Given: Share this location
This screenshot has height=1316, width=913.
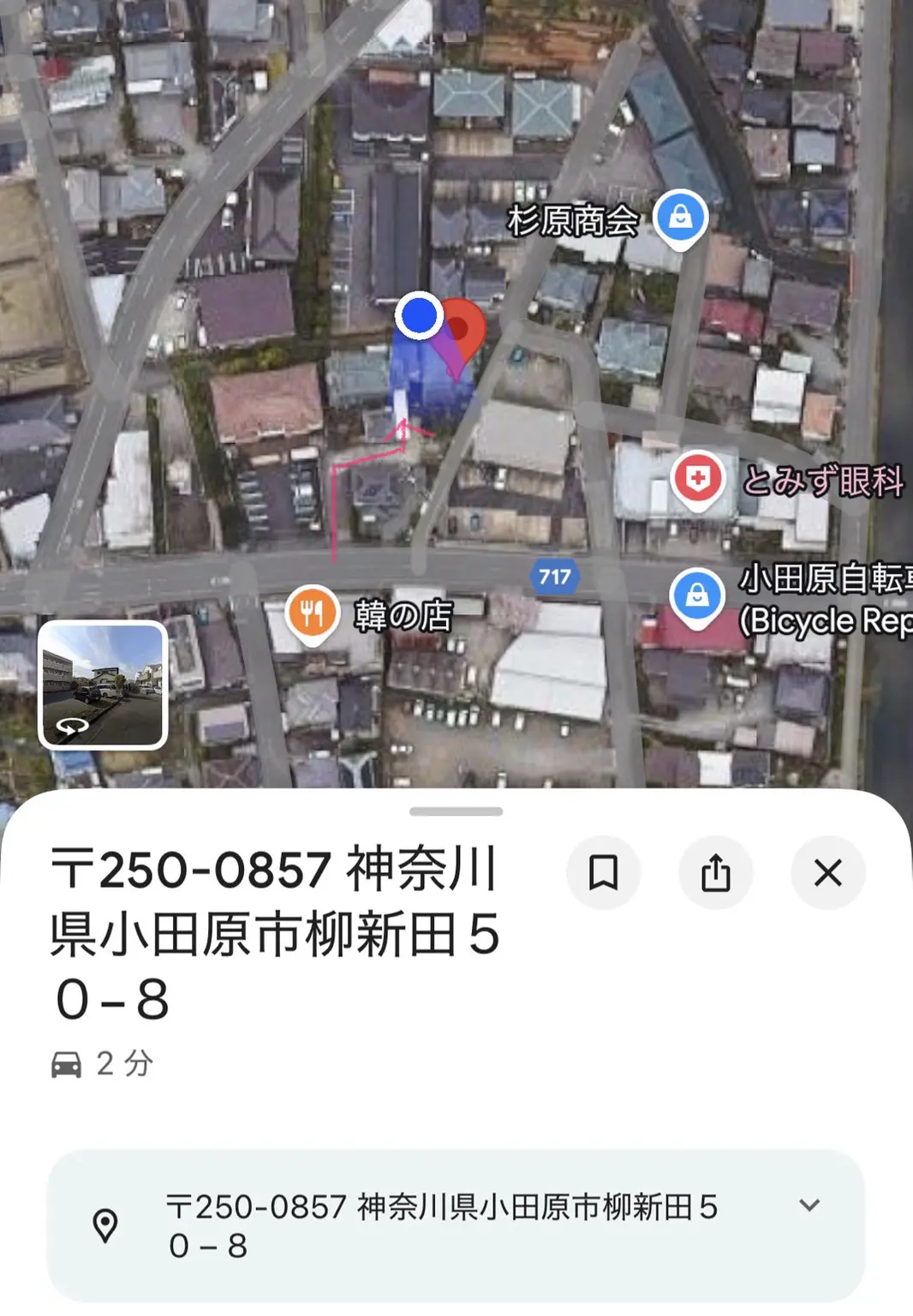Looking at the screenshot, I should 715,873.
